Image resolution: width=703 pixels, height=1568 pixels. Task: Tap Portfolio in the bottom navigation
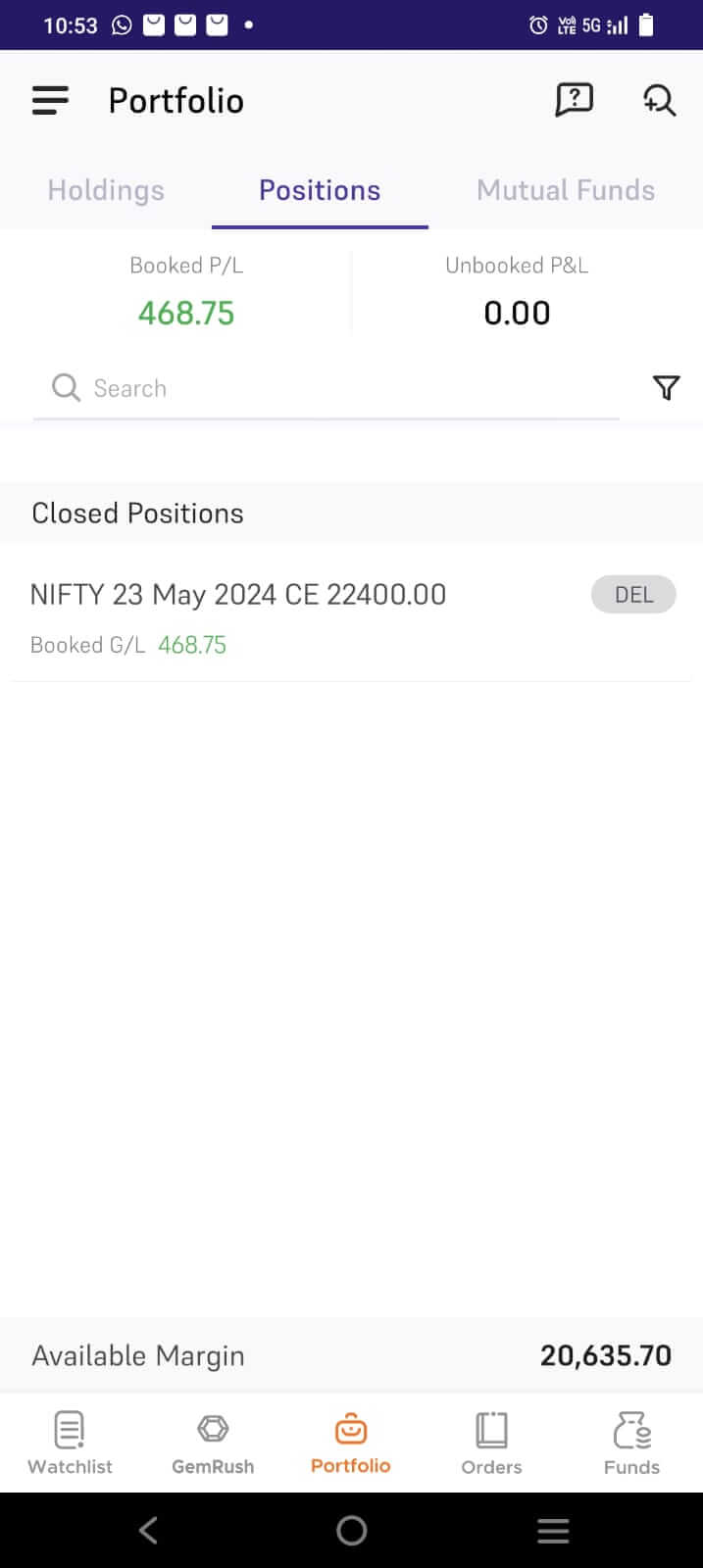[351, 1443]
